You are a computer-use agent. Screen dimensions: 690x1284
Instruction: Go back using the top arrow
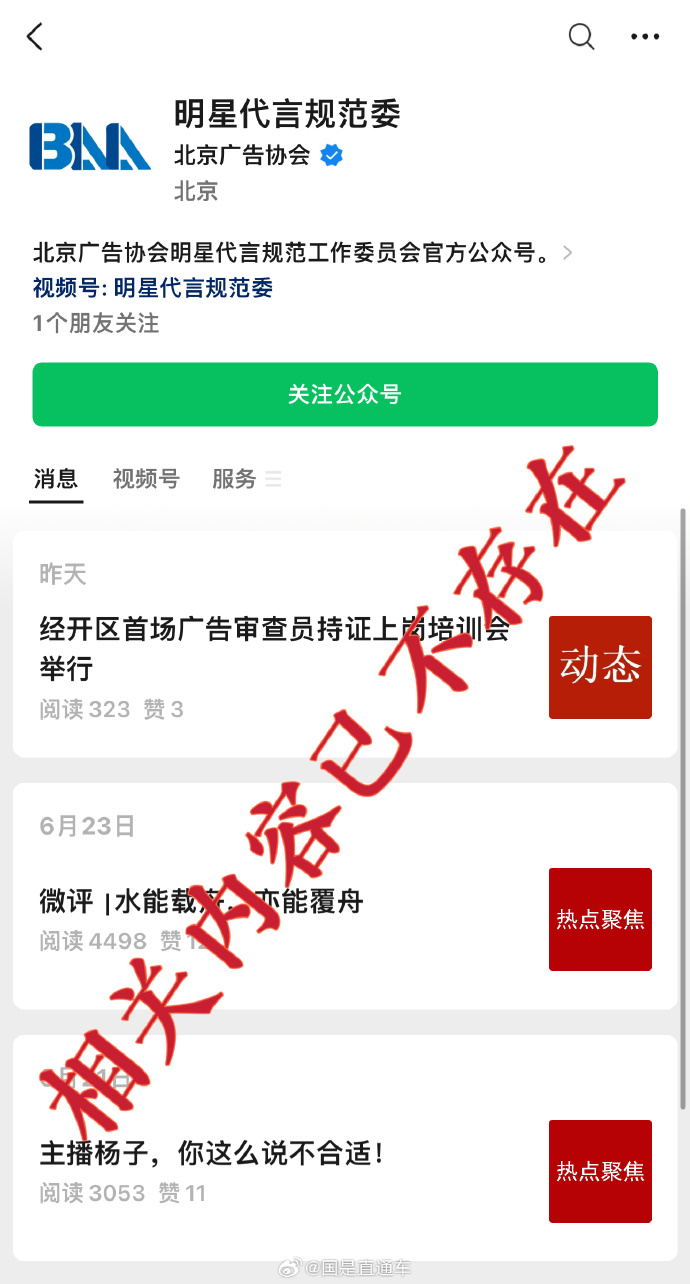35,37
